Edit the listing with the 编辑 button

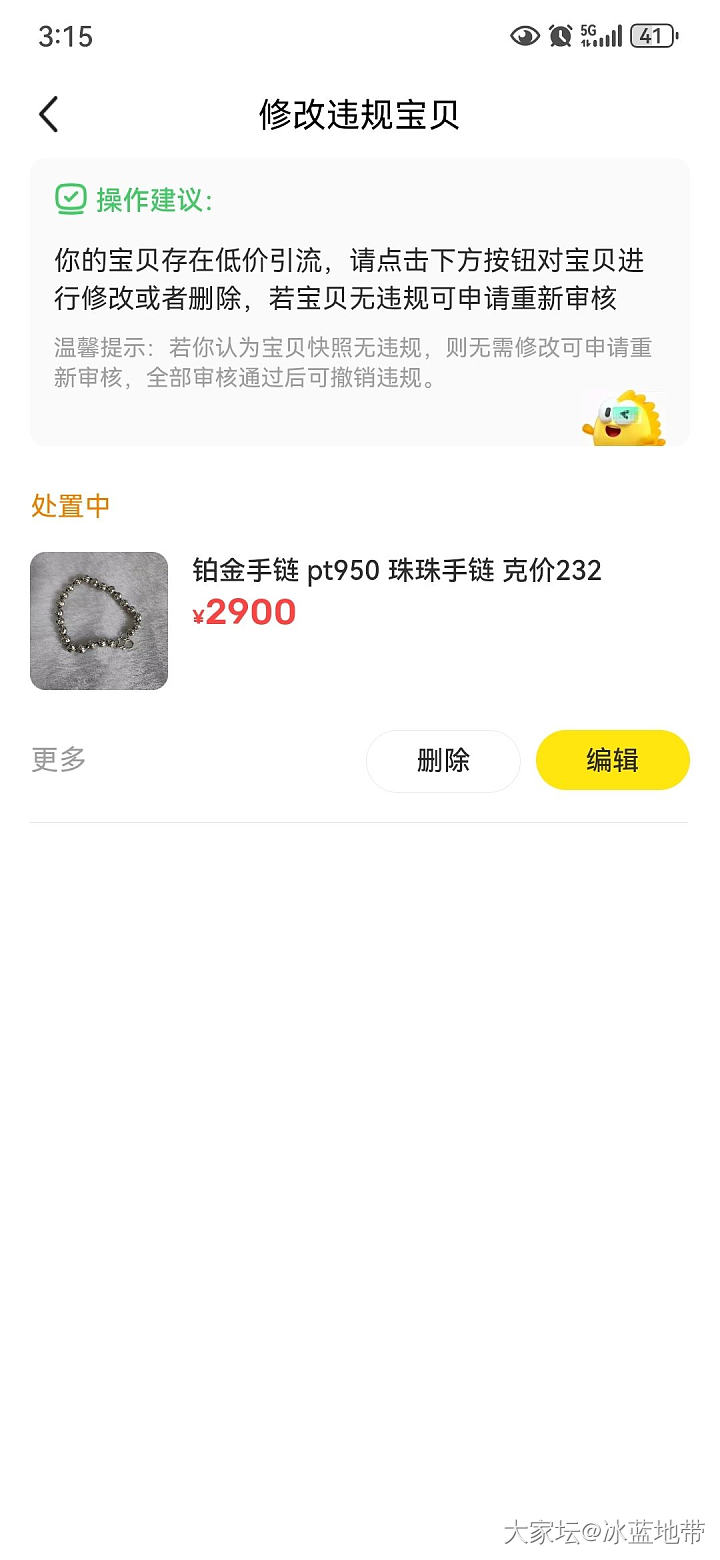[x=612, y=761]
